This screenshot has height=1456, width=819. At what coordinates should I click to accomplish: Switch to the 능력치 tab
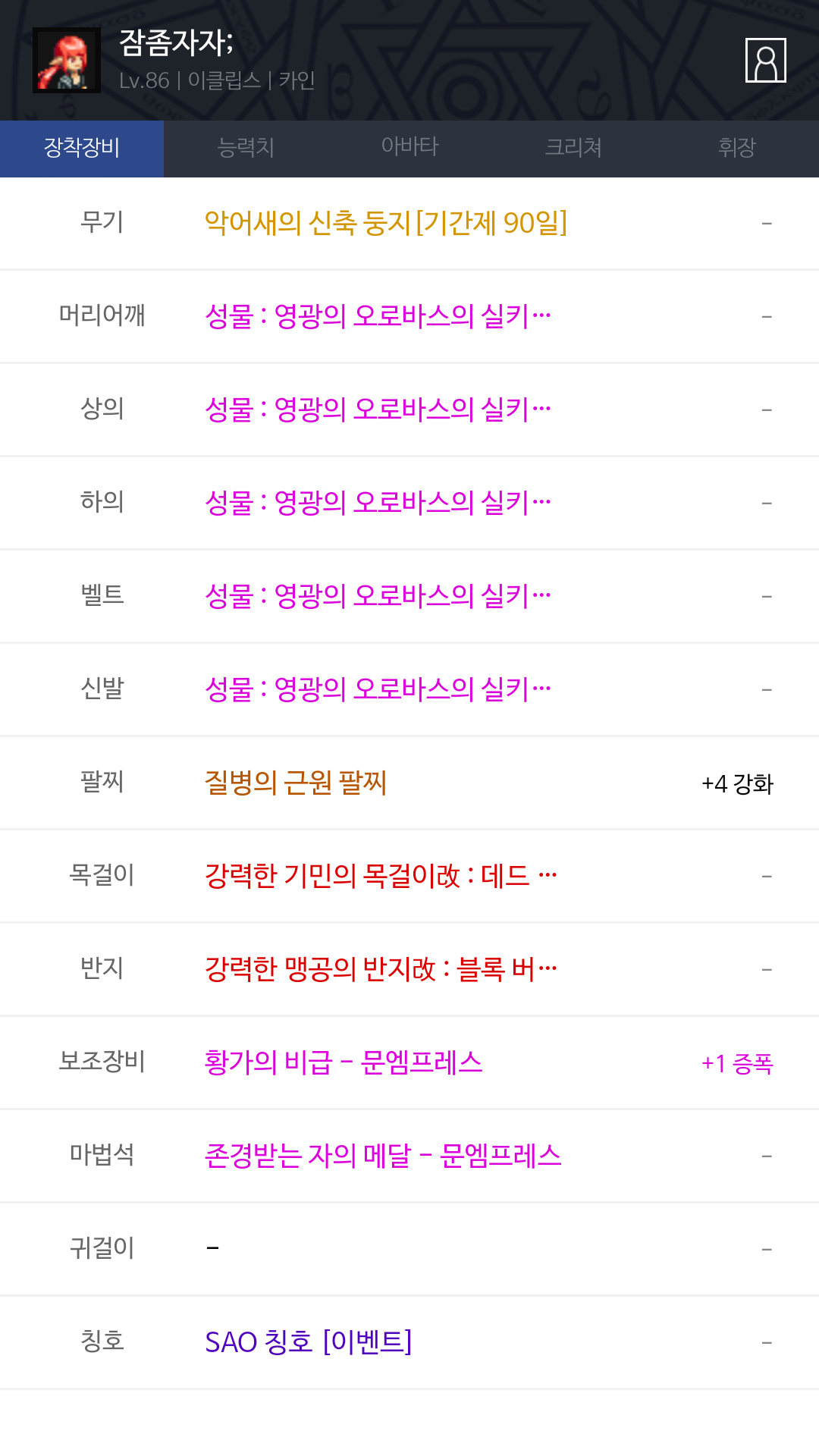tap(246, 149)
